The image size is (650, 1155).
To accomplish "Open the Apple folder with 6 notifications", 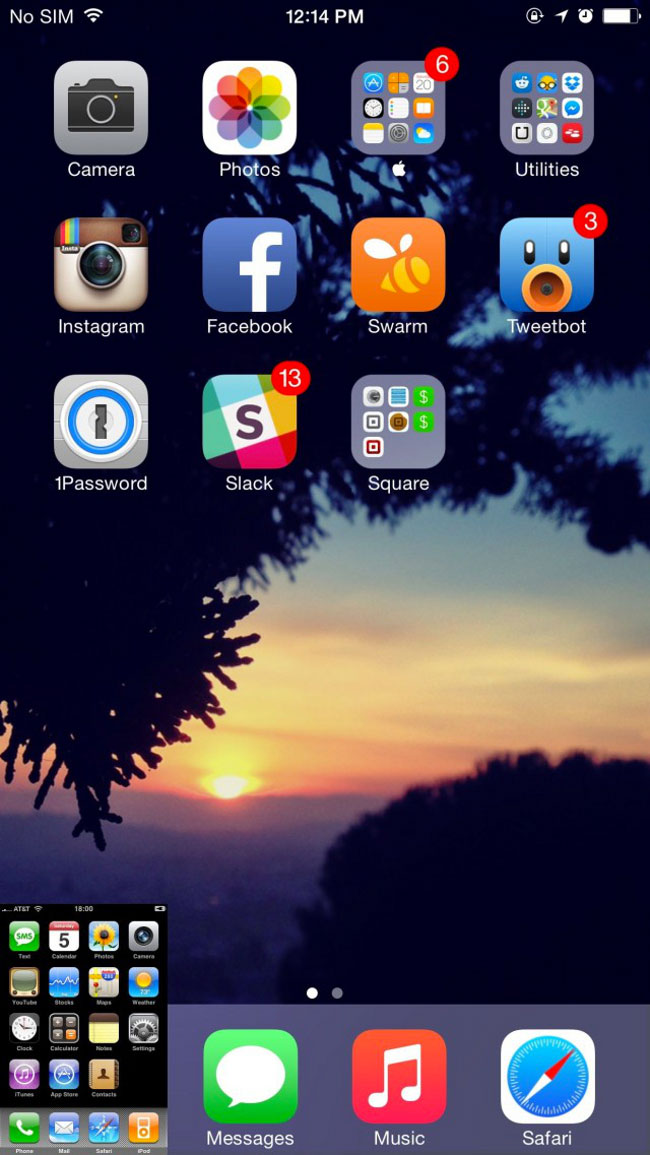I will (398, 108).
